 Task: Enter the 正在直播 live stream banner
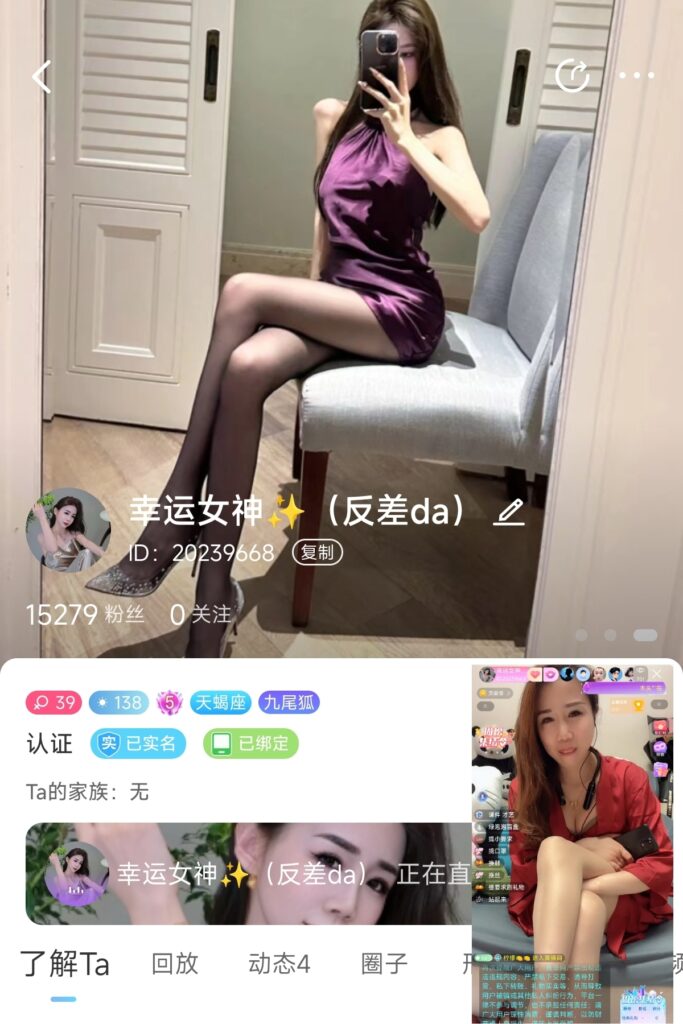click(x=248, y=874)
